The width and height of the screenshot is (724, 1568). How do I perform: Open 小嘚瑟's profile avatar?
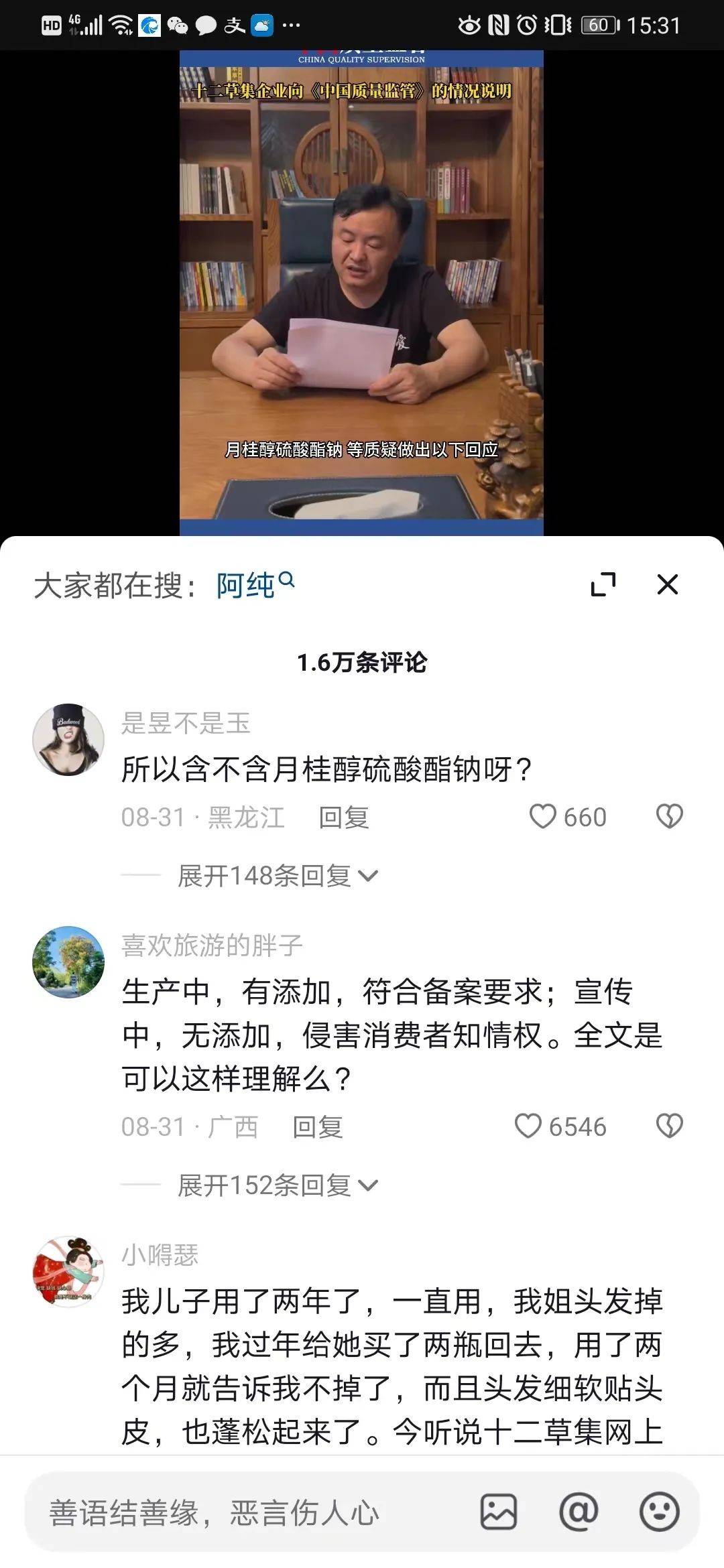(x=68, y=1272)
